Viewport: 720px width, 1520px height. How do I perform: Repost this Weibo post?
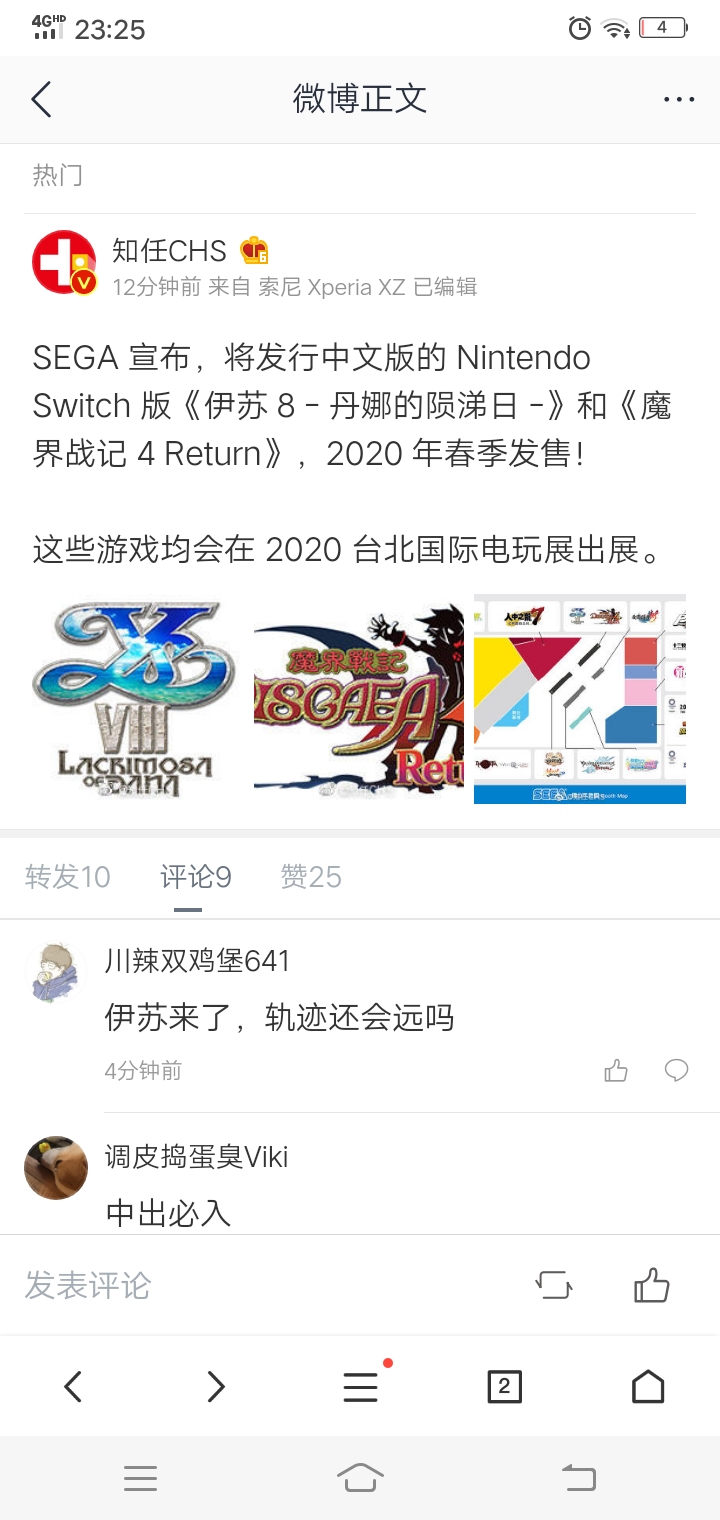[554, 1285]
